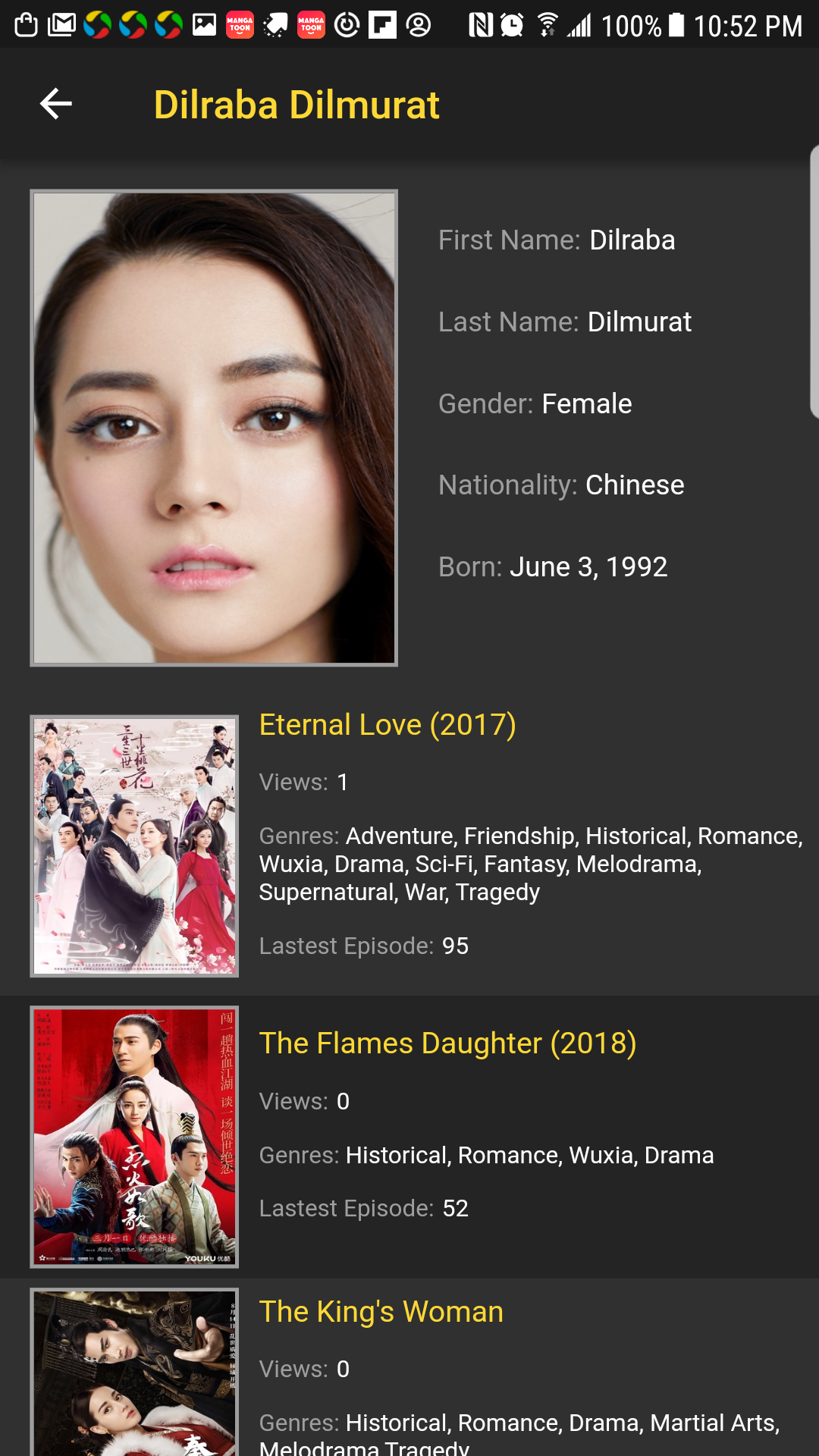
Task: Open The King's Woman
Action: (x=381, y=1312)
